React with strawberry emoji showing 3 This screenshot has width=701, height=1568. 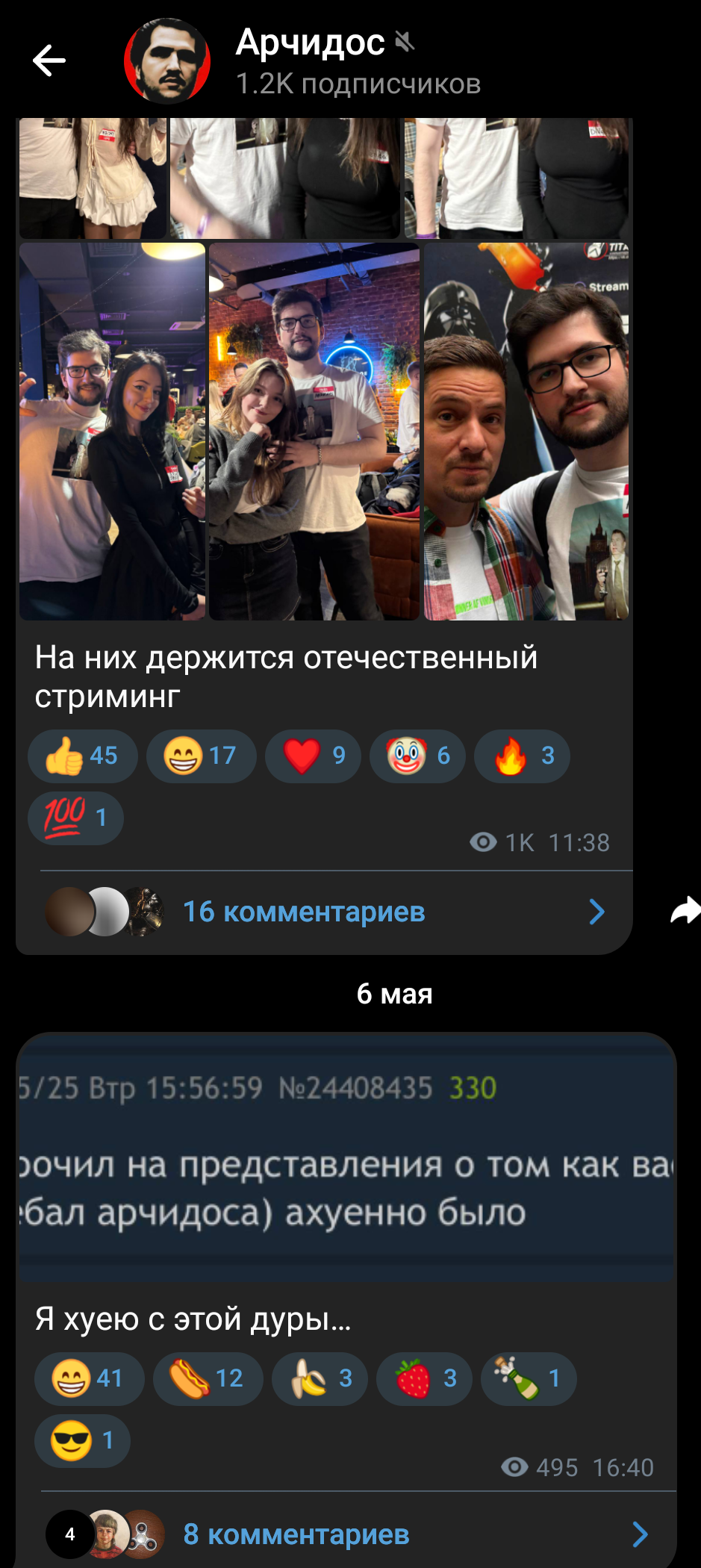pyautogui.click(x=424, y=1378)
